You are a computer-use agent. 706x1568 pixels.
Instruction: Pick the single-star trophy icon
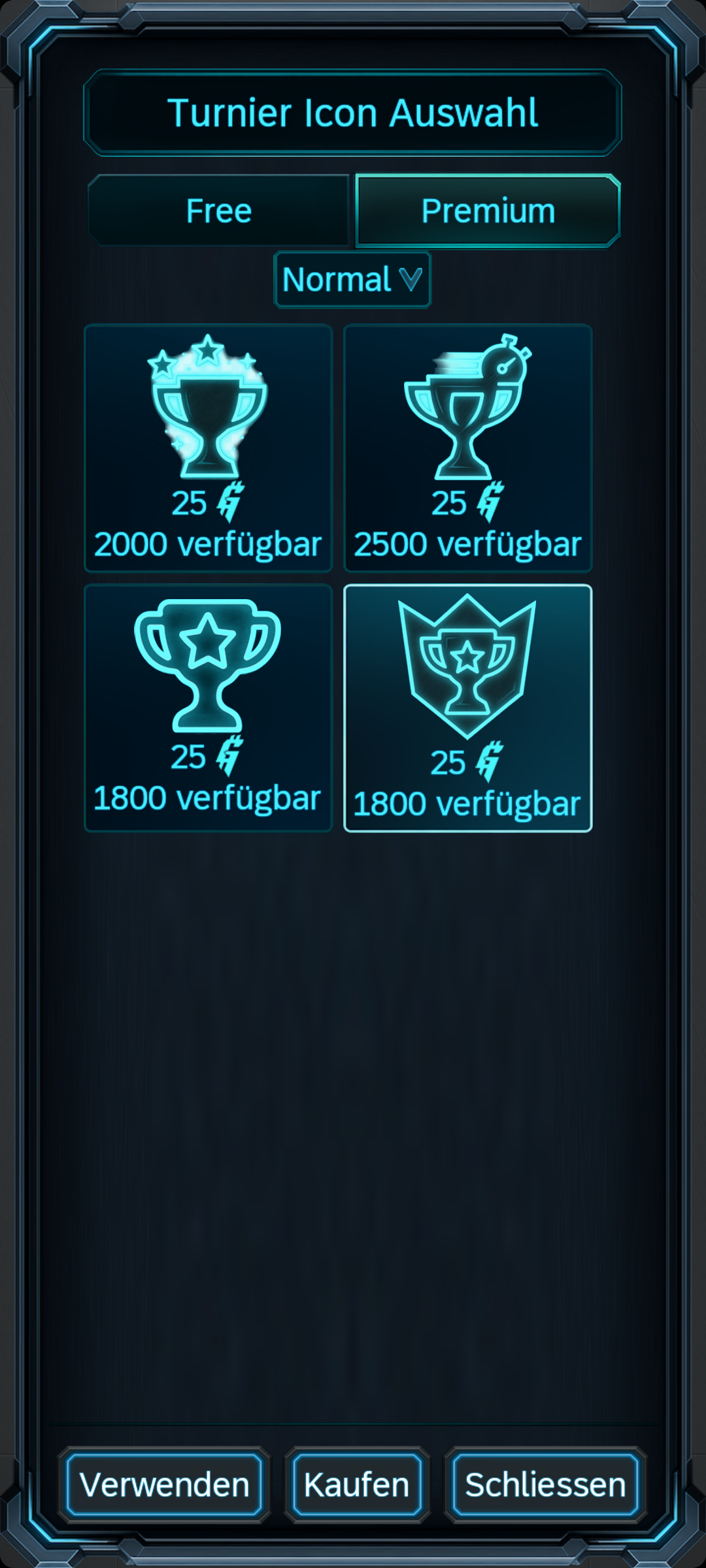(208, 708)
